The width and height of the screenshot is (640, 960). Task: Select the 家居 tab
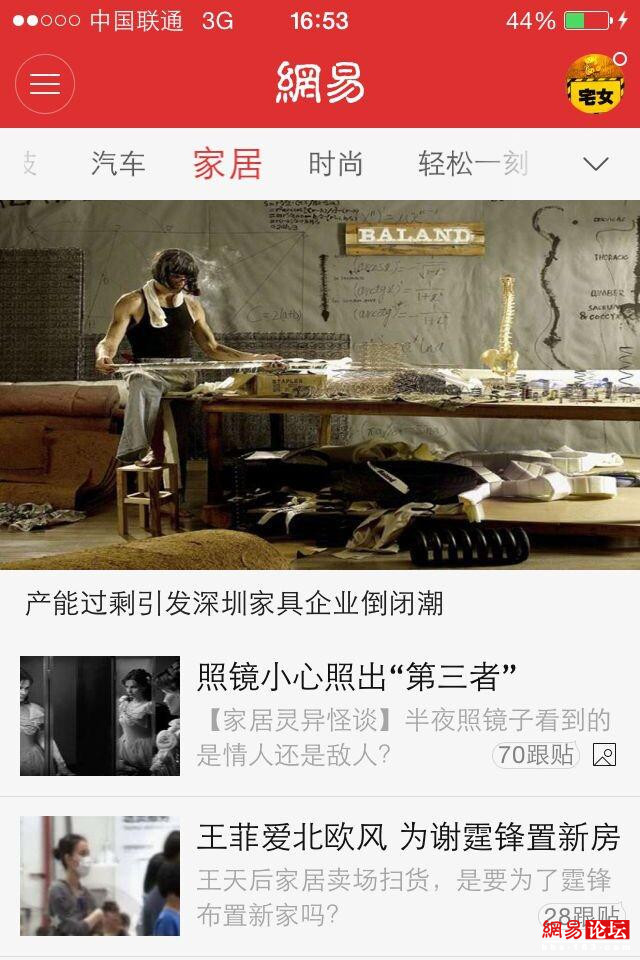(x=228, y=164)
